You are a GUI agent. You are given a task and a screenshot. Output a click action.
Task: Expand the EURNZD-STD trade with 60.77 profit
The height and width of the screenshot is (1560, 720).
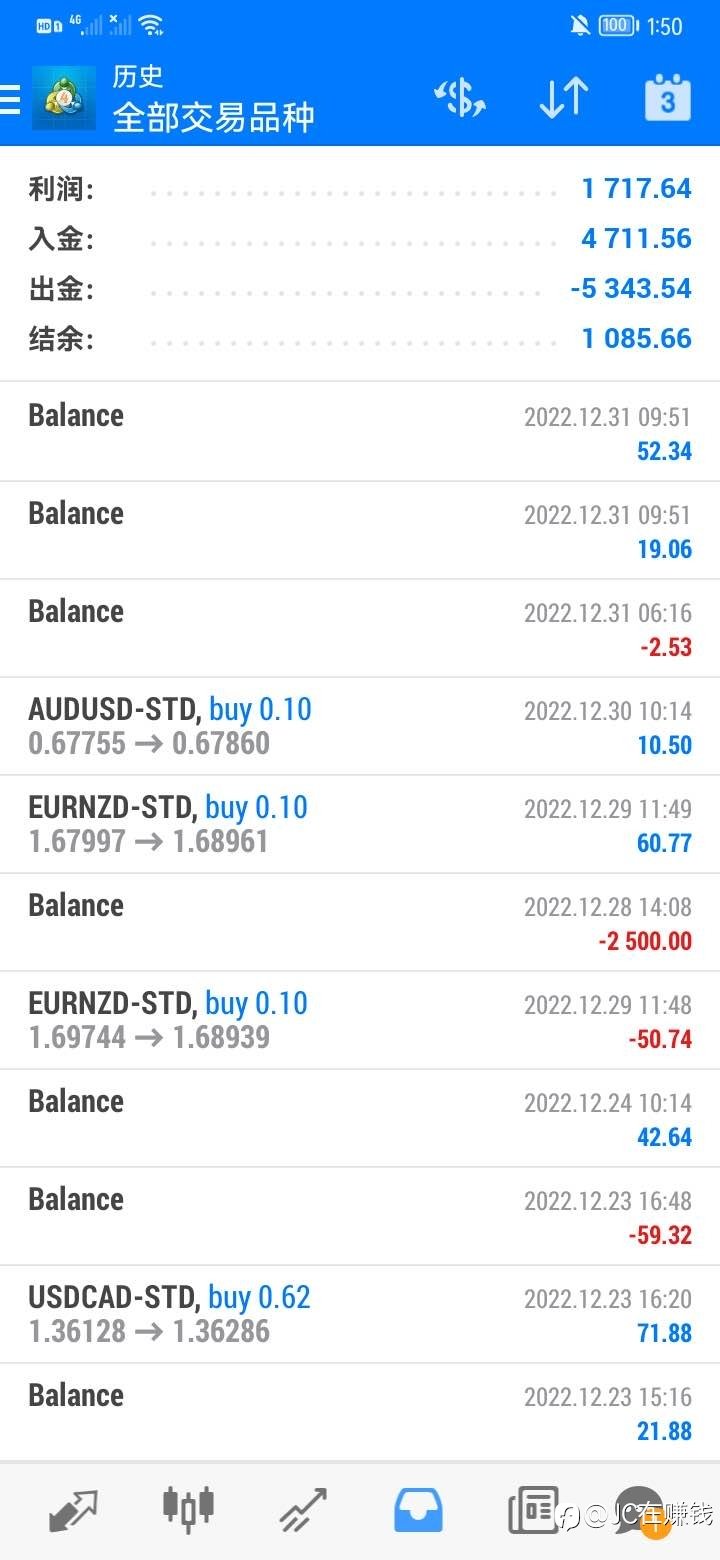point(360,824)
